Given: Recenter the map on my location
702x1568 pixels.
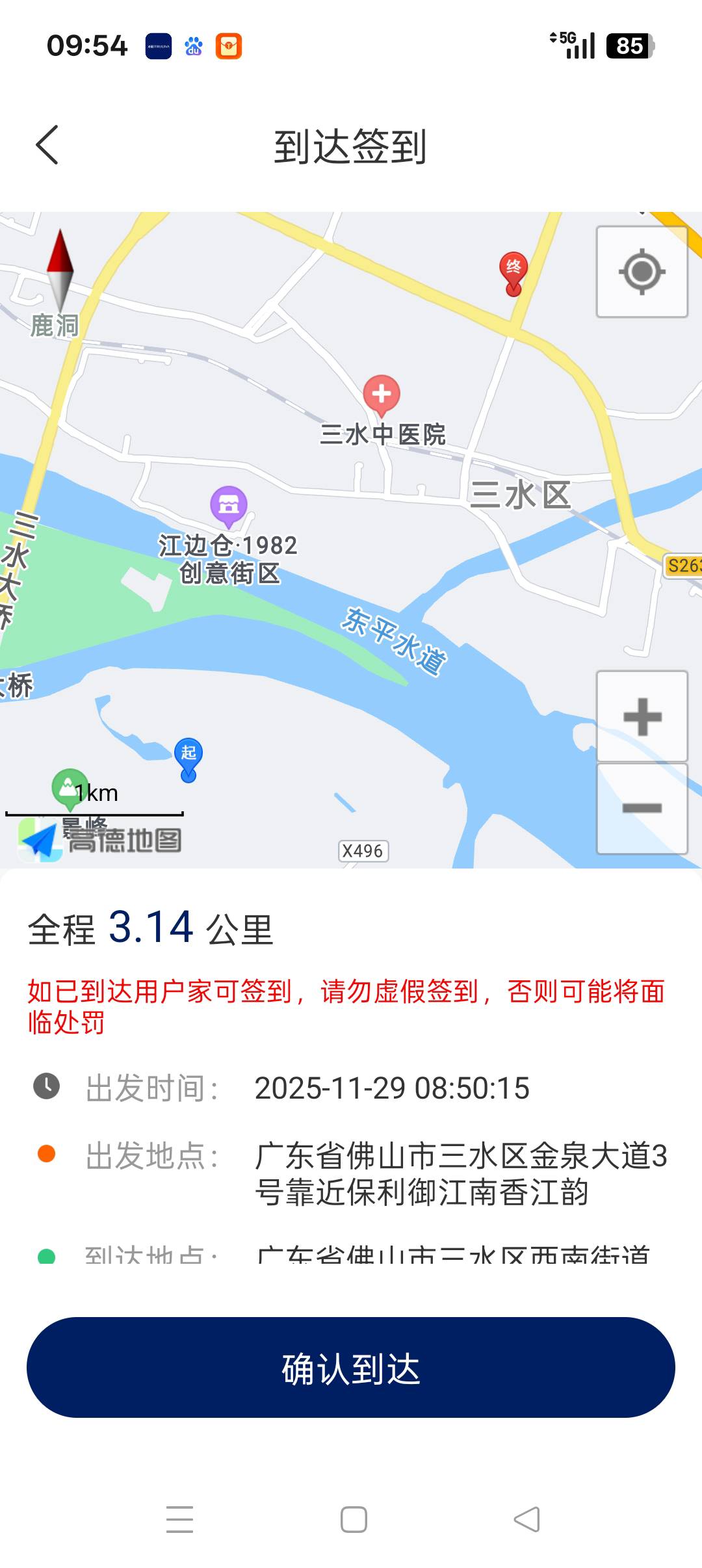Looking at the screenshot, I should click(642, 272).
